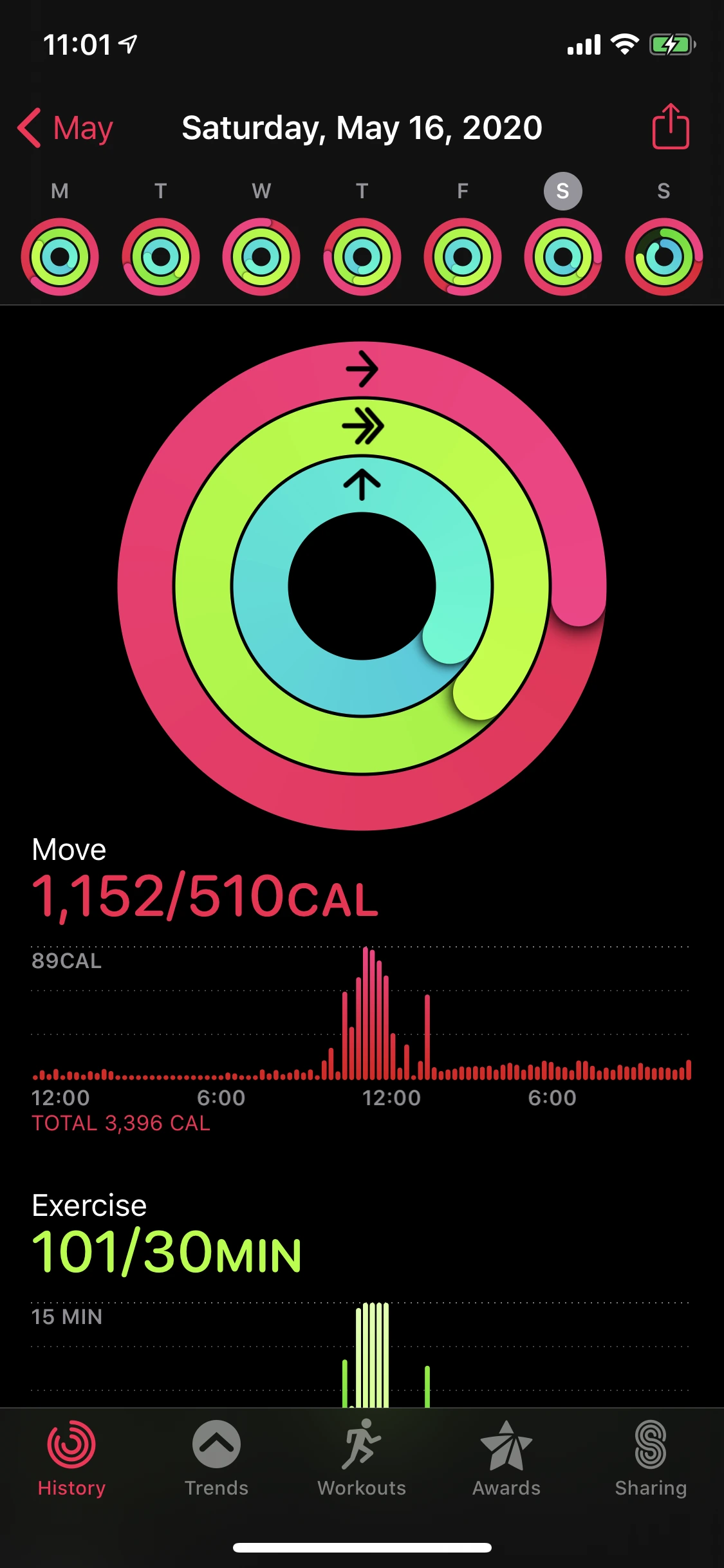Tap the History tab
This screenshot has height=1568, width=724.
(x=71, y=1459)
